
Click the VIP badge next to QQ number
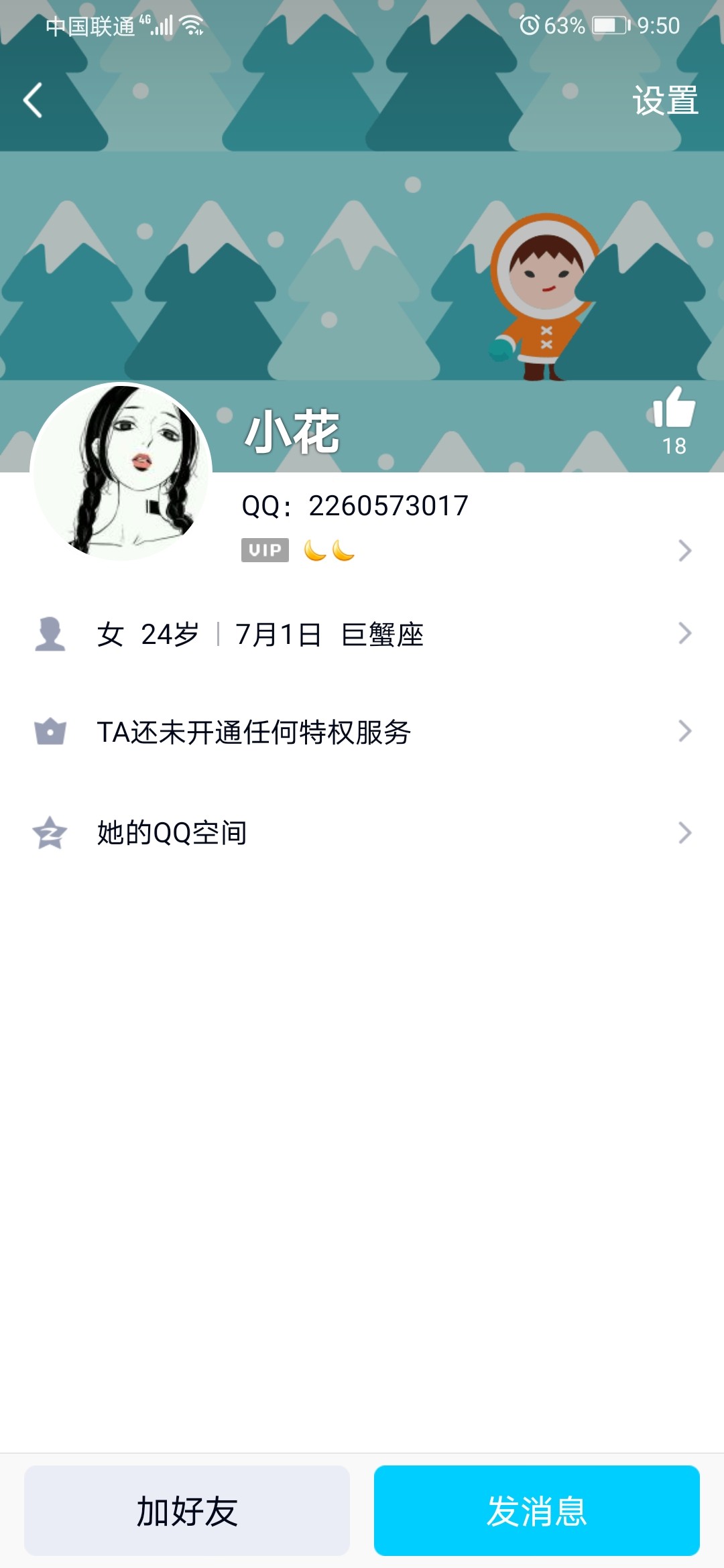point(265,550)
